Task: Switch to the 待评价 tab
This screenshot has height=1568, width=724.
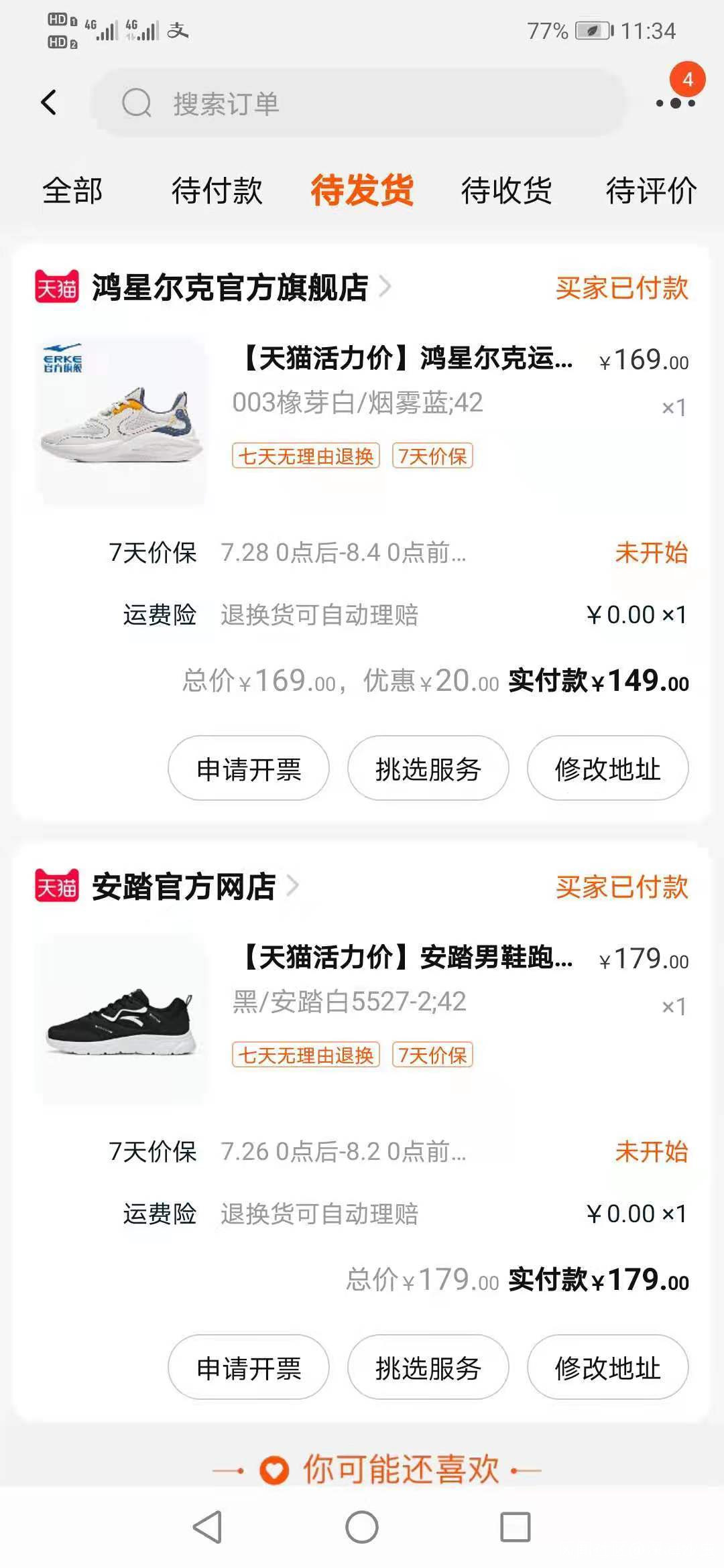Action: (x=651, y=190)
